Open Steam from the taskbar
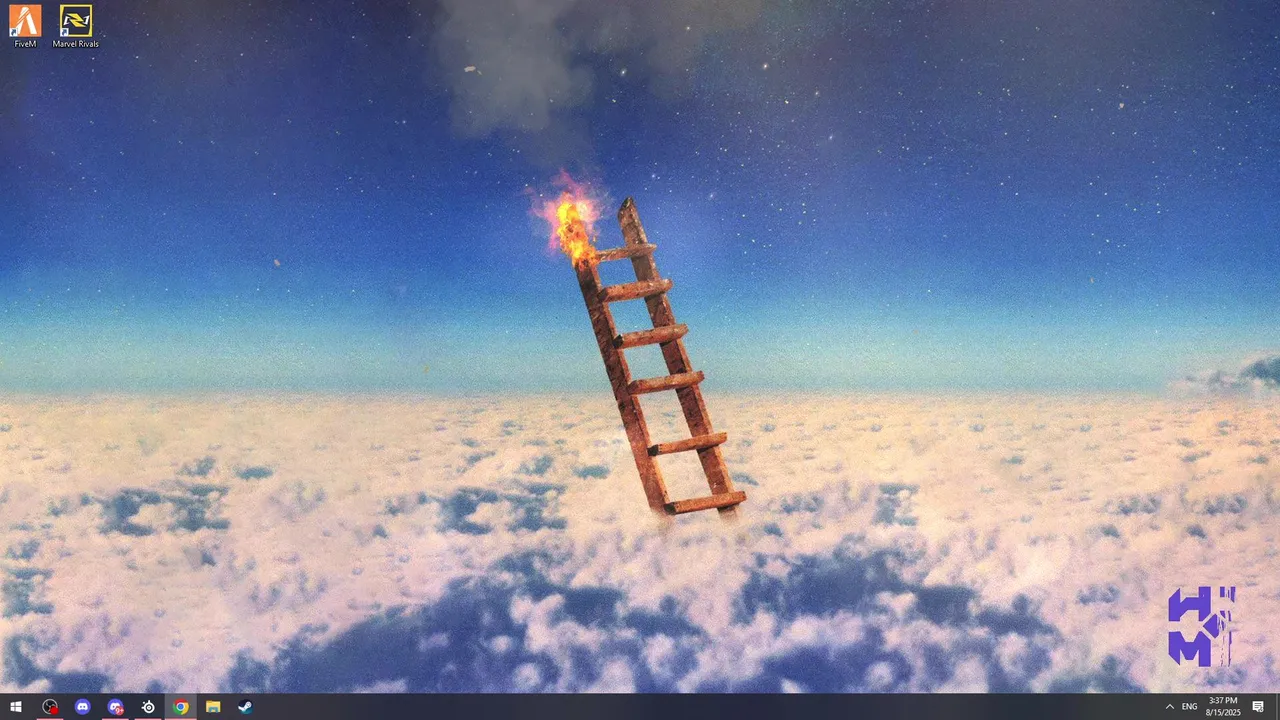This screenshot has width=1280, height=720. (245, 707)
